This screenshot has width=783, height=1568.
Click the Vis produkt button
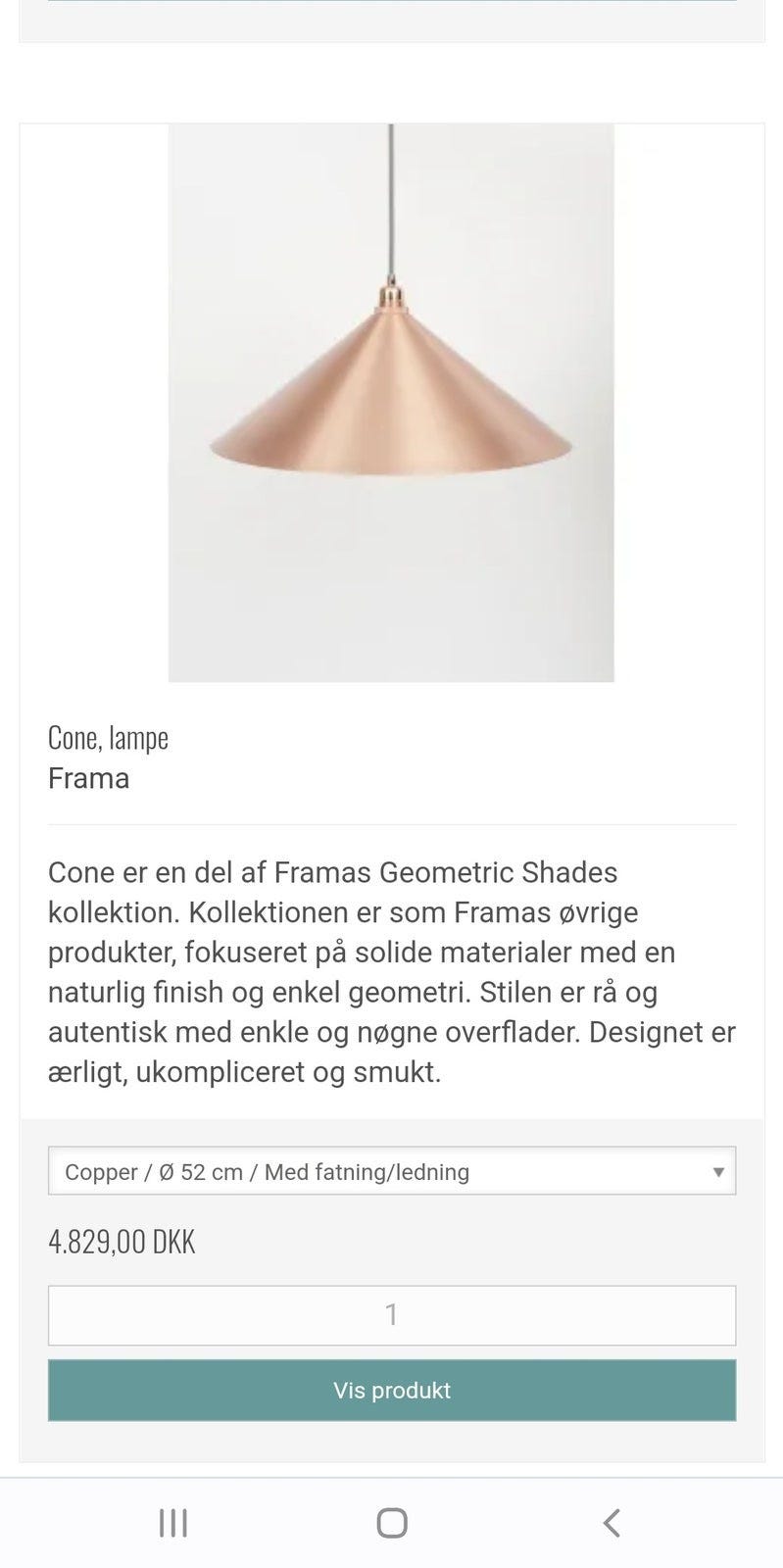(x=391, y=1391)
